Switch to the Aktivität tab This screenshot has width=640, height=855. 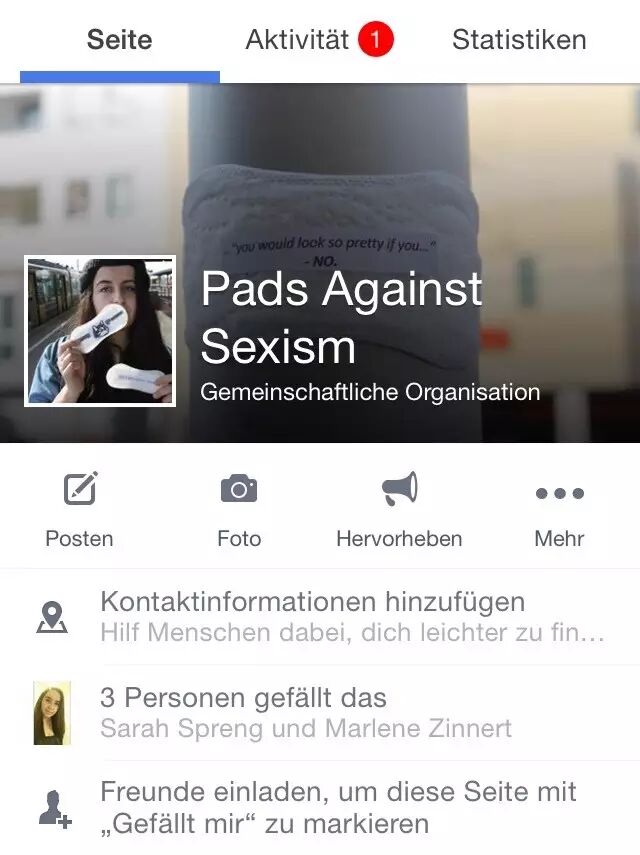pos(319,40)
